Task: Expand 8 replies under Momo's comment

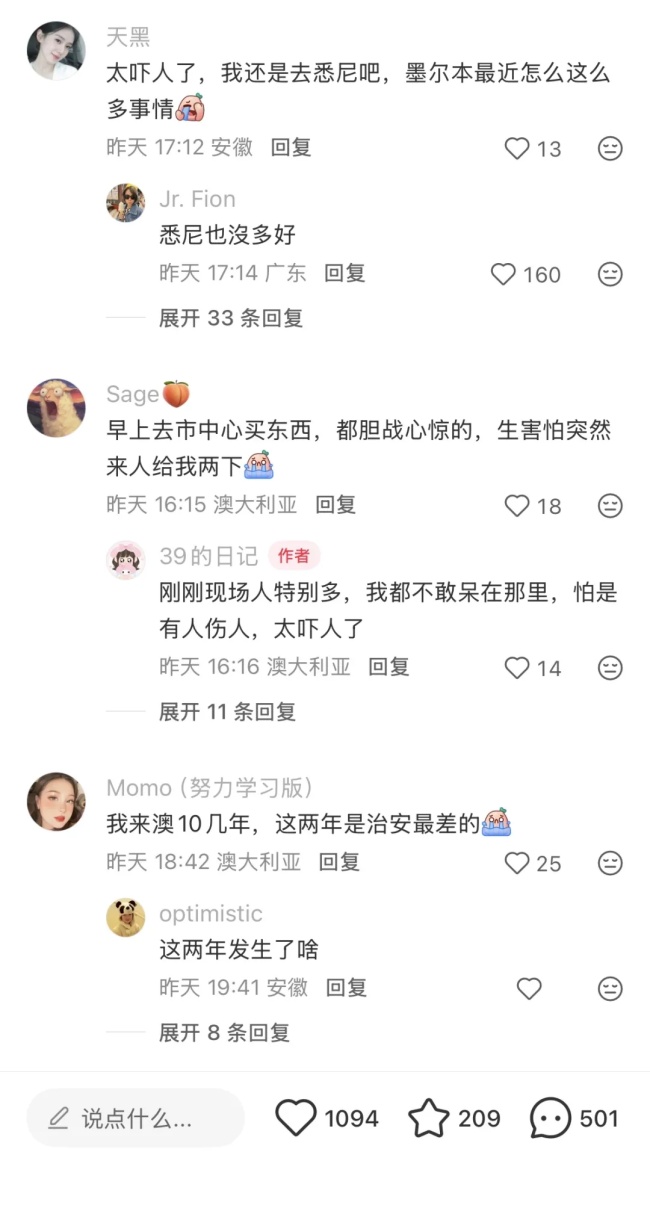Action: coord(224,1033)
